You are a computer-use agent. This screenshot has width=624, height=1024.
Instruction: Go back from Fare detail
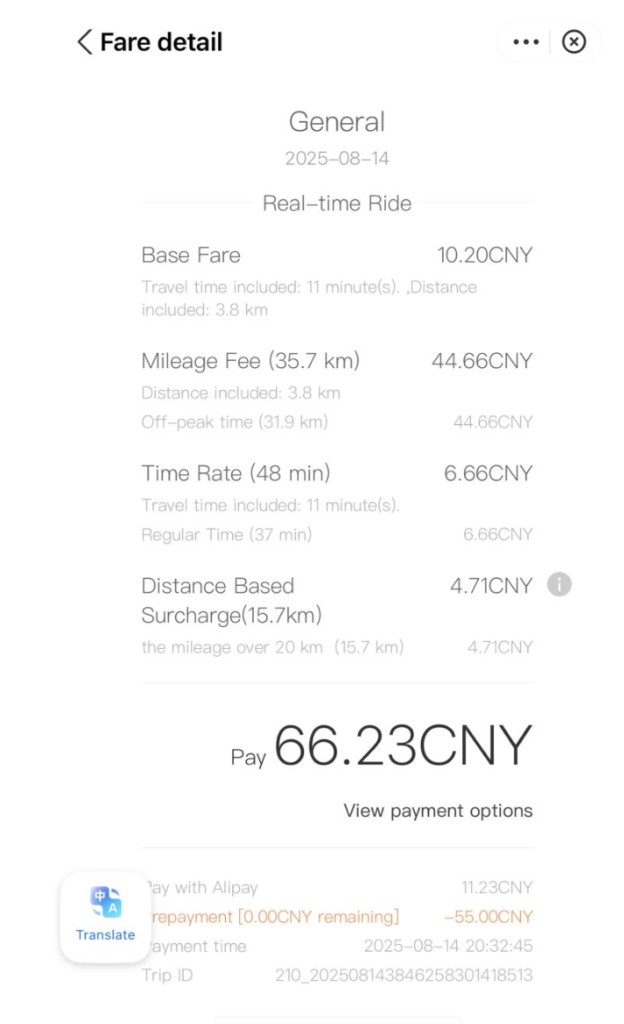click(85, 42)
